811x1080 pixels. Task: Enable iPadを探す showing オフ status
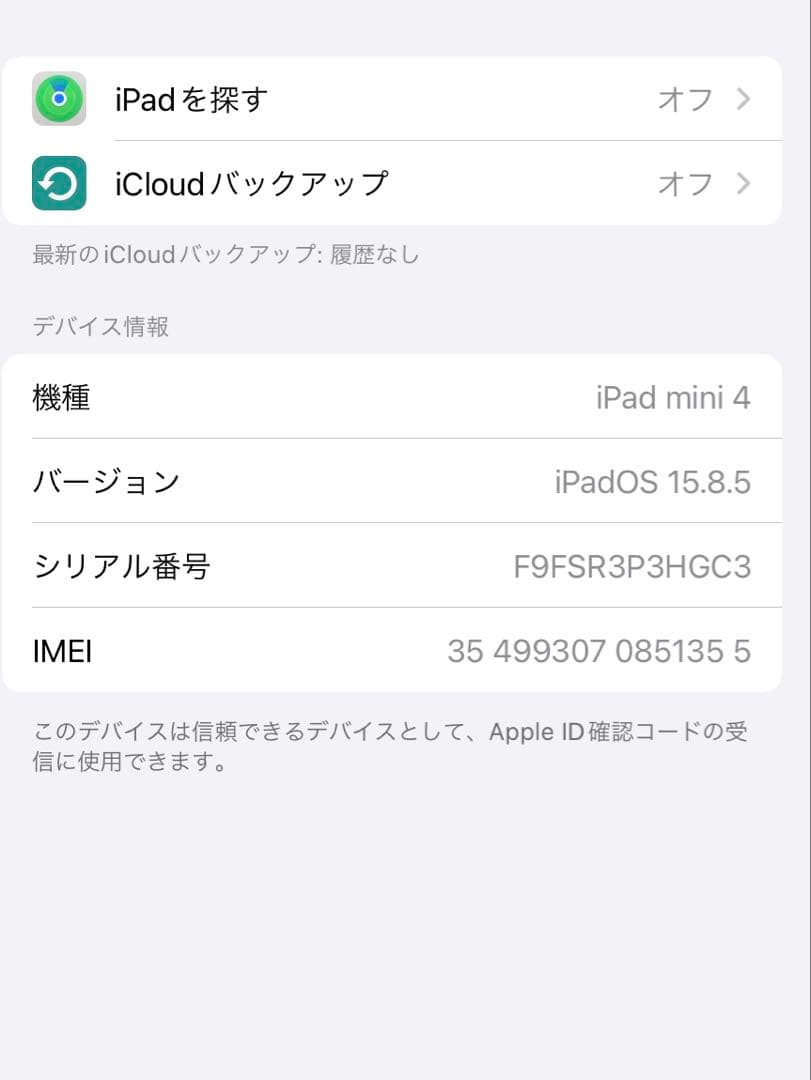(686, 99)
